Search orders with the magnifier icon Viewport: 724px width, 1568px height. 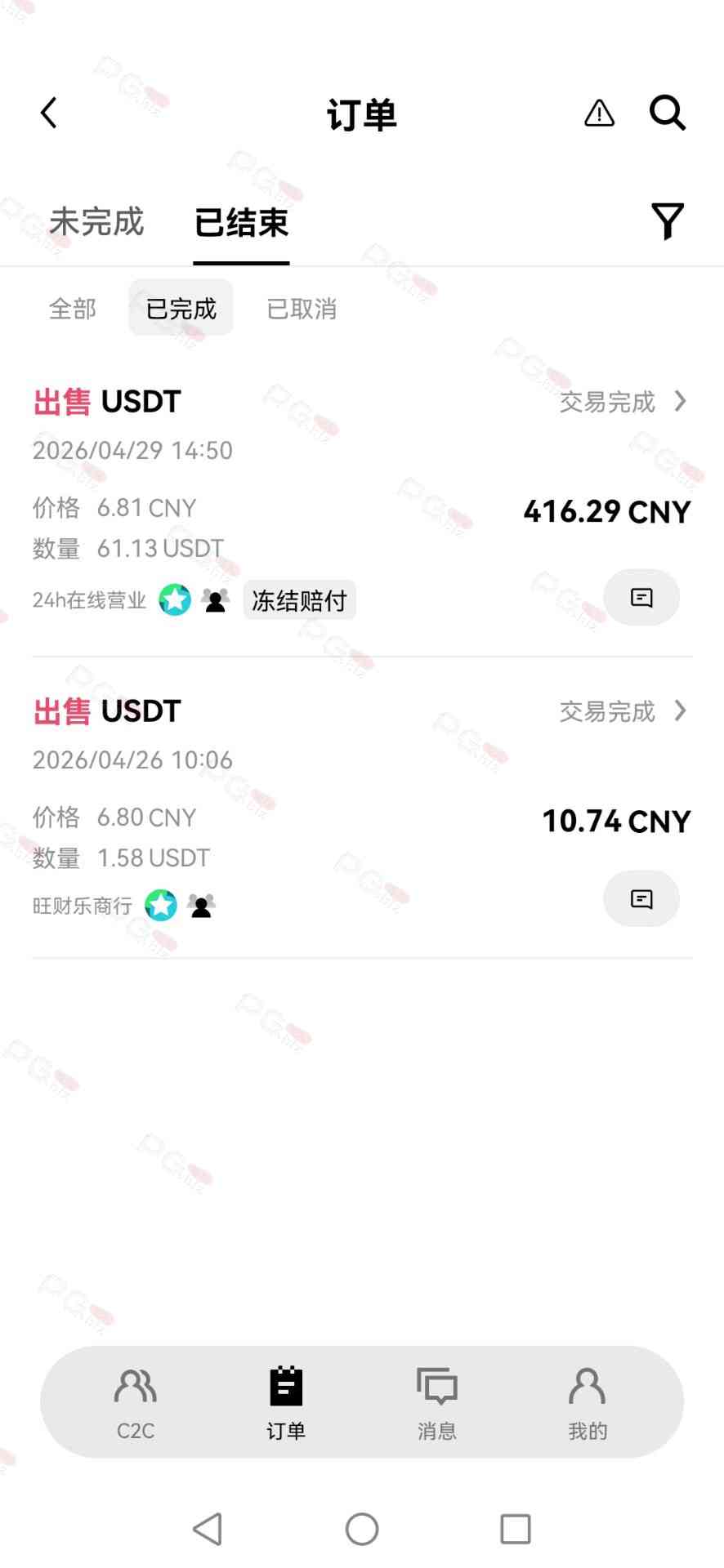click(x=667, y=113)
